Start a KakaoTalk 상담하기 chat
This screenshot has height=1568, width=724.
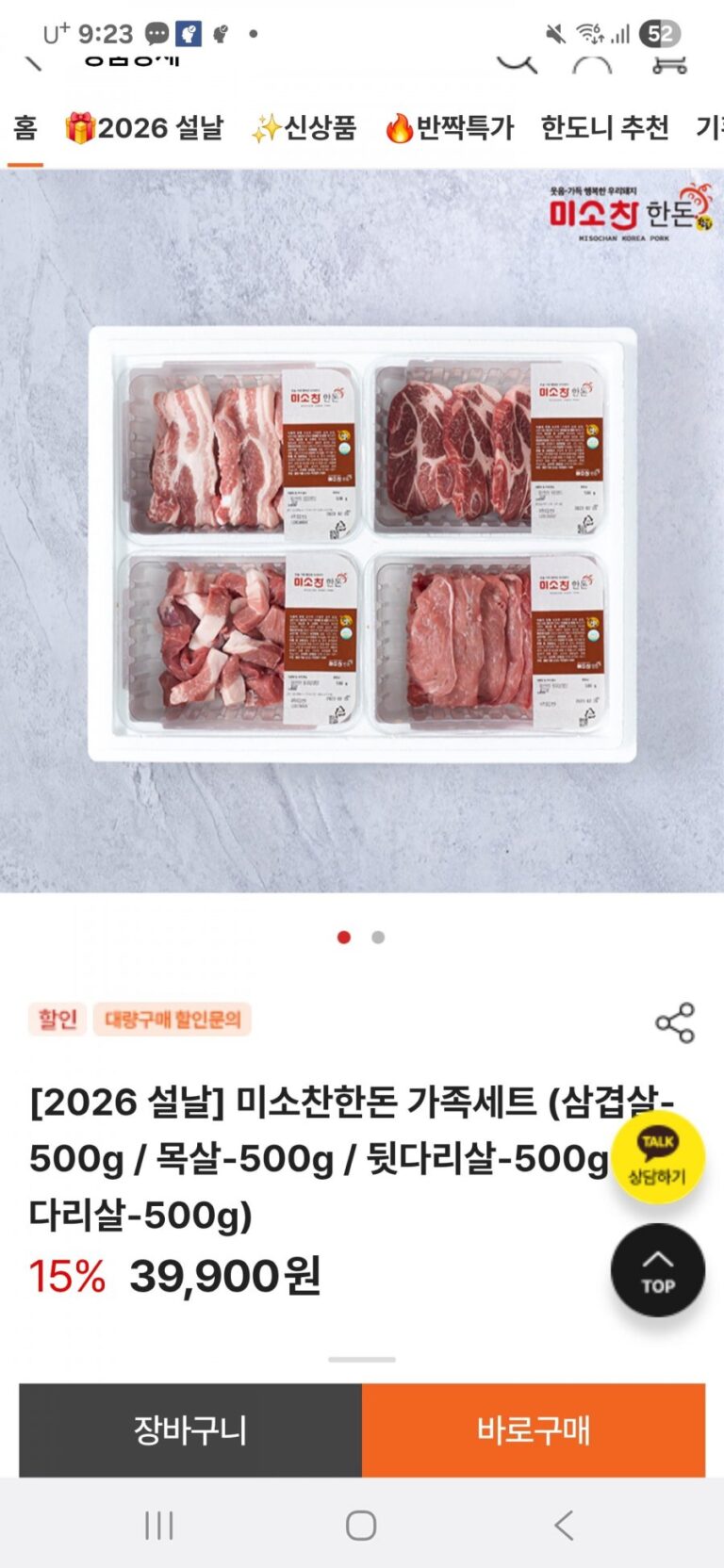(x=658, y=1157)
